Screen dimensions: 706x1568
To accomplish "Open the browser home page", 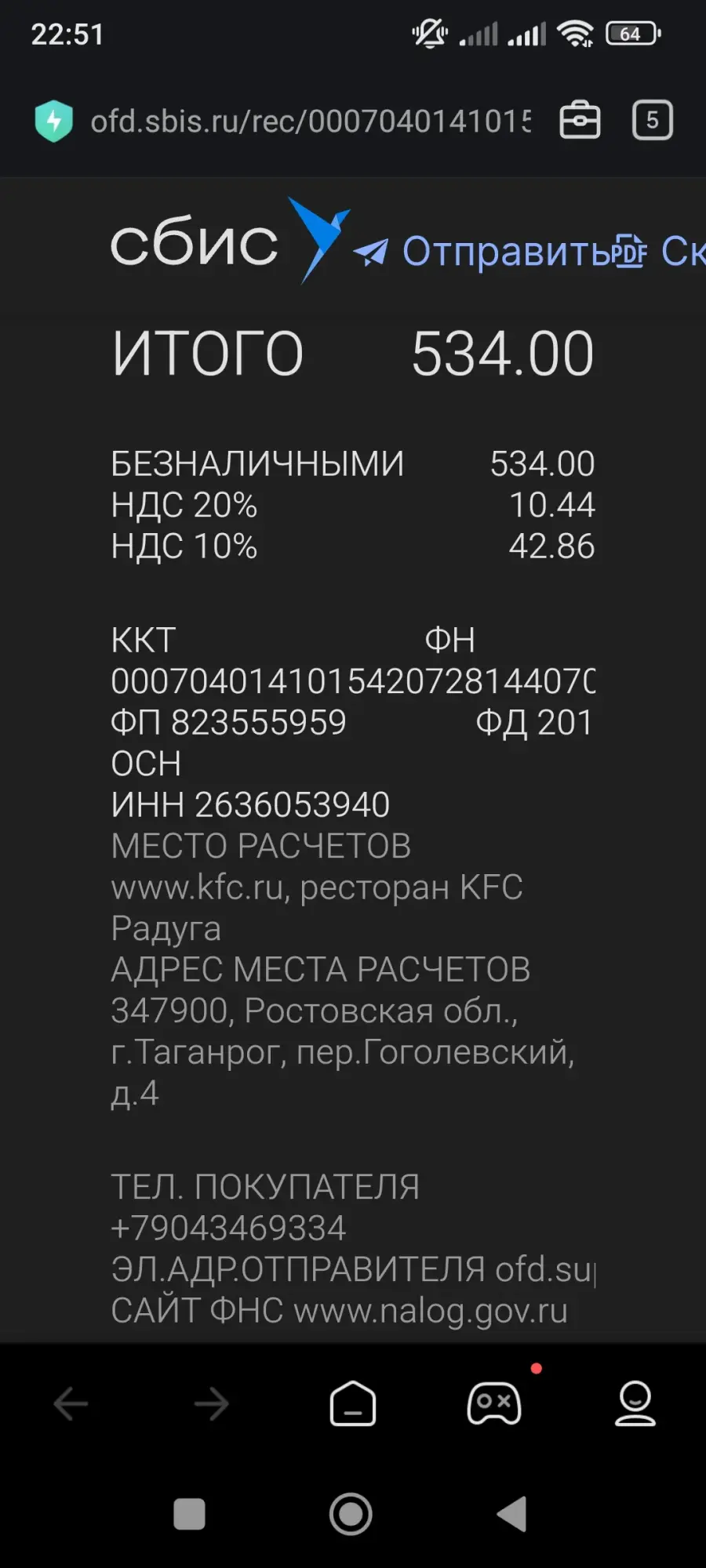I will click(353, 1403).
